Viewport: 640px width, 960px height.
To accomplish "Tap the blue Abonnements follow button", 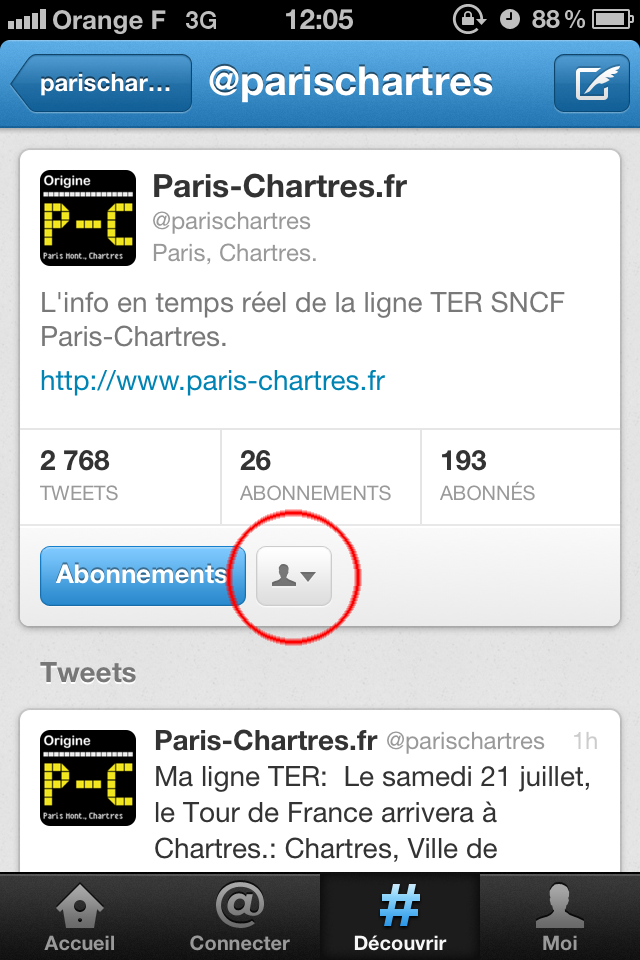I will coord(142,575).
